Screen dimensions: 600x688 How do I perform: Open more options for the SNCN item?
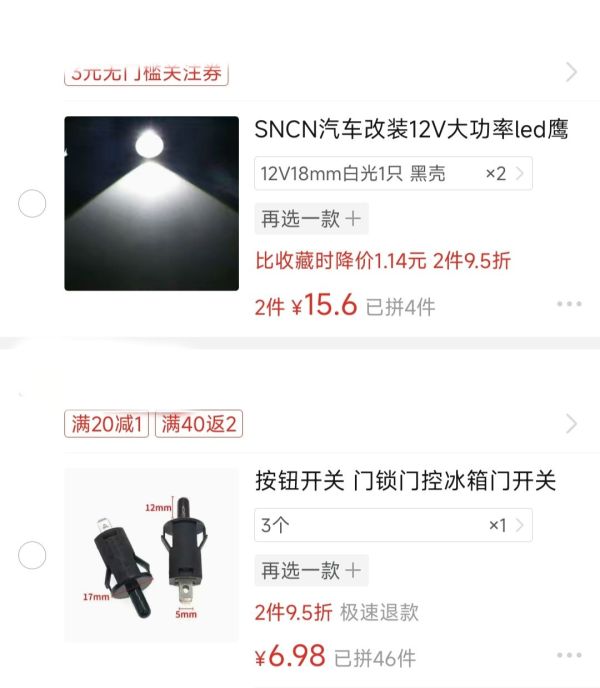[569, 304]
